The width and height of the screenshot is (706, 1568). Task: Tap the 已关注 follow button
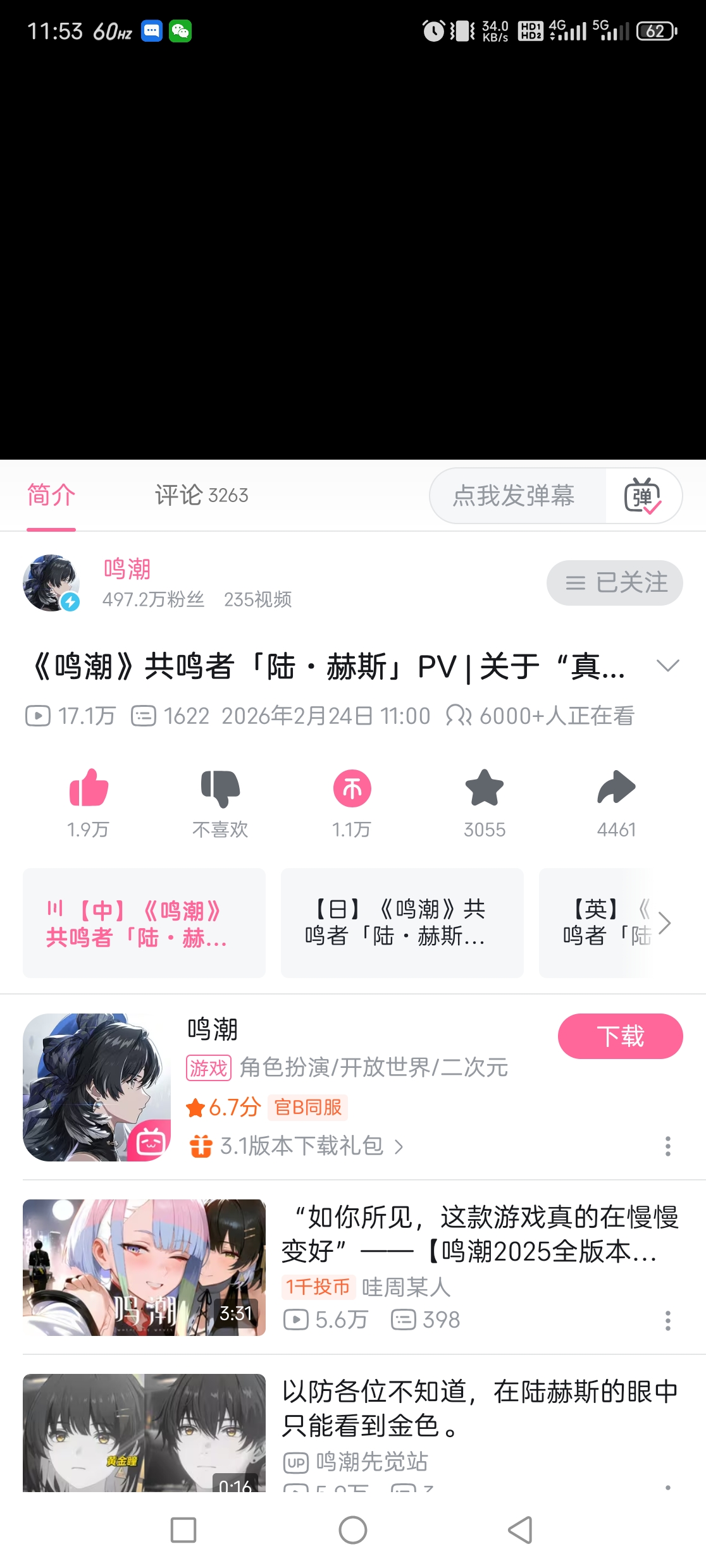[614, 583]
